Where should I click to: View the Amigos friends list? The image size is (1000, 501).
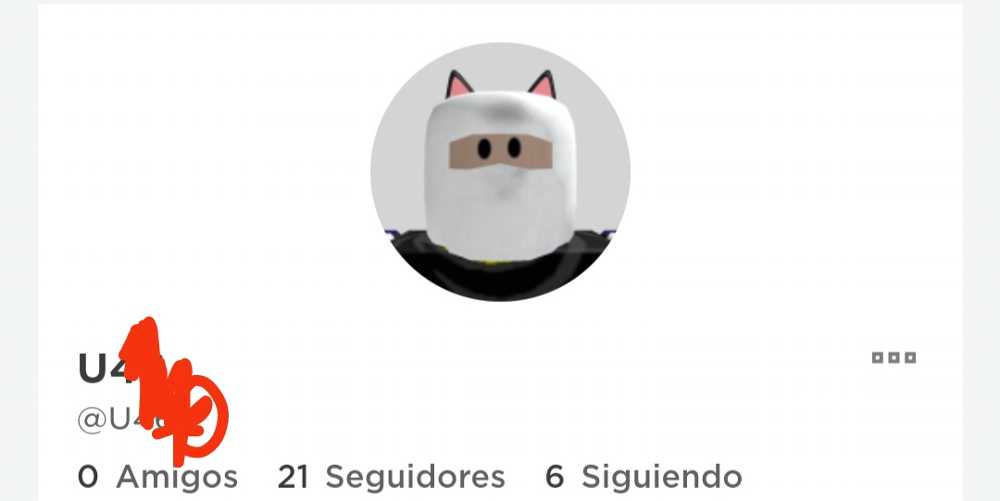158,477
